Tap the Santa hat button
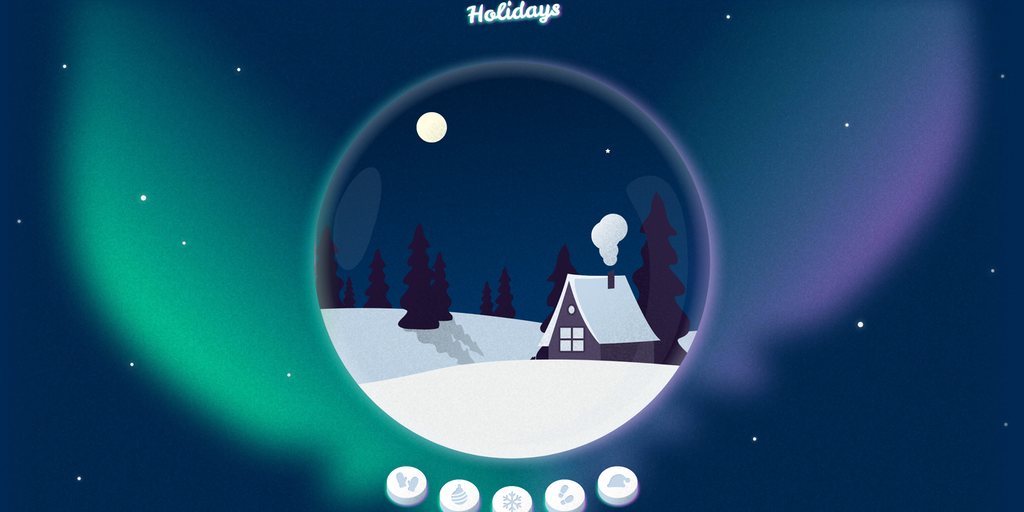 click(617, 482)
